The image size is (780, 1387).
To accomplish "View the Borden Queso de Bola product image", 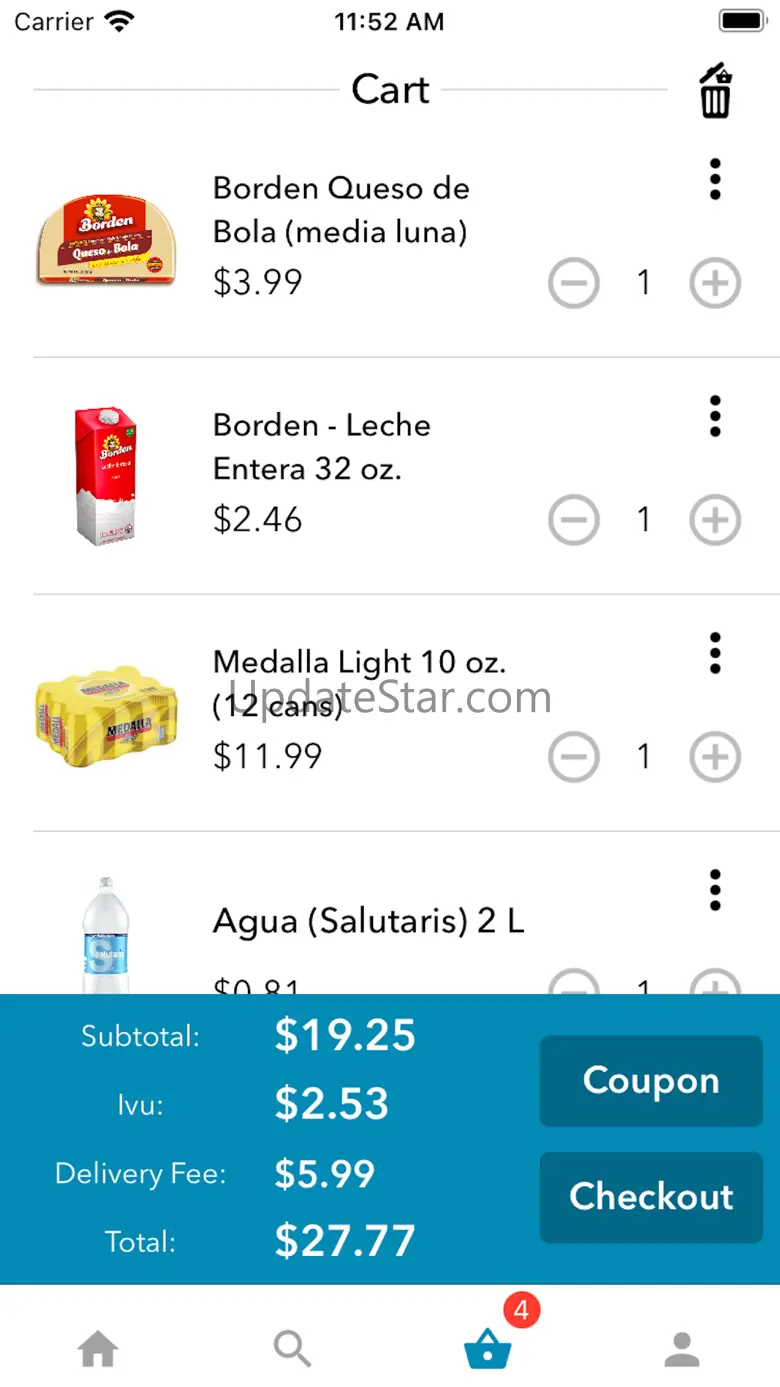I will (107, 240).
